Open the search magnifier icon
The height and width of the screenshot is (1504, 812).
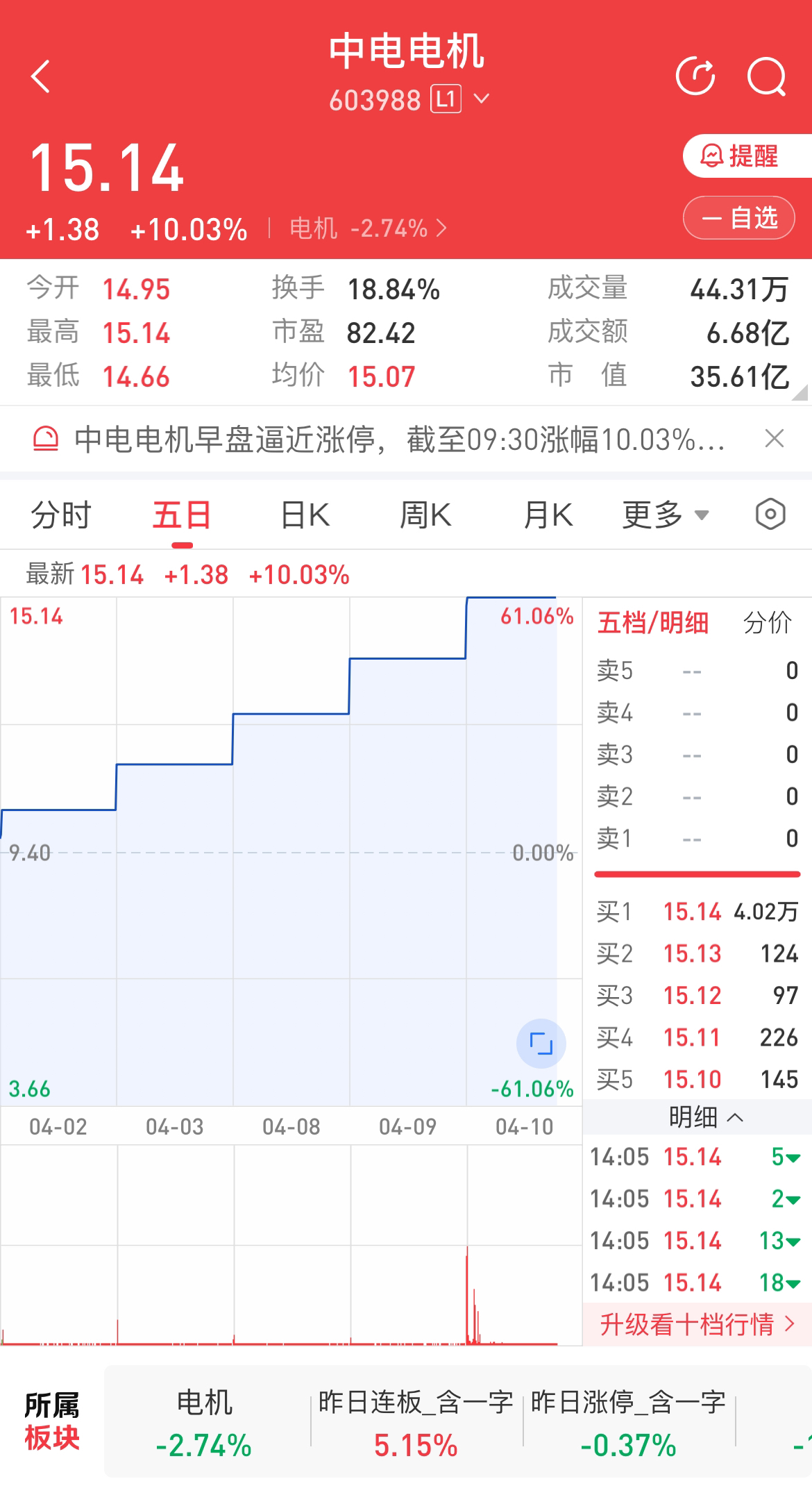(x=767, y=76)
